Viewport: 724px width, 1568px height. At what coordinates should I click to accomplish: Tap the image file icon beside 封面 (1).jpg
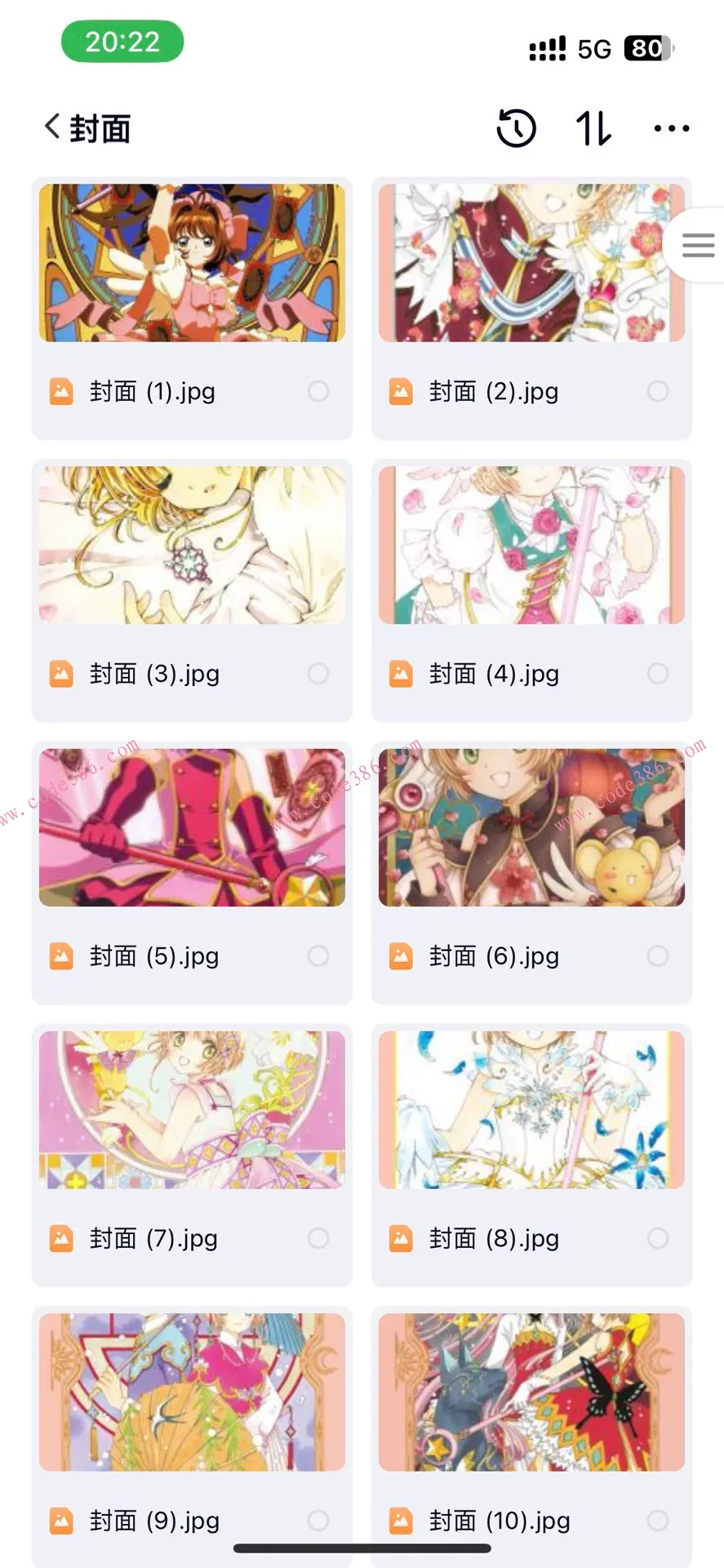click(x=62, y=391)
